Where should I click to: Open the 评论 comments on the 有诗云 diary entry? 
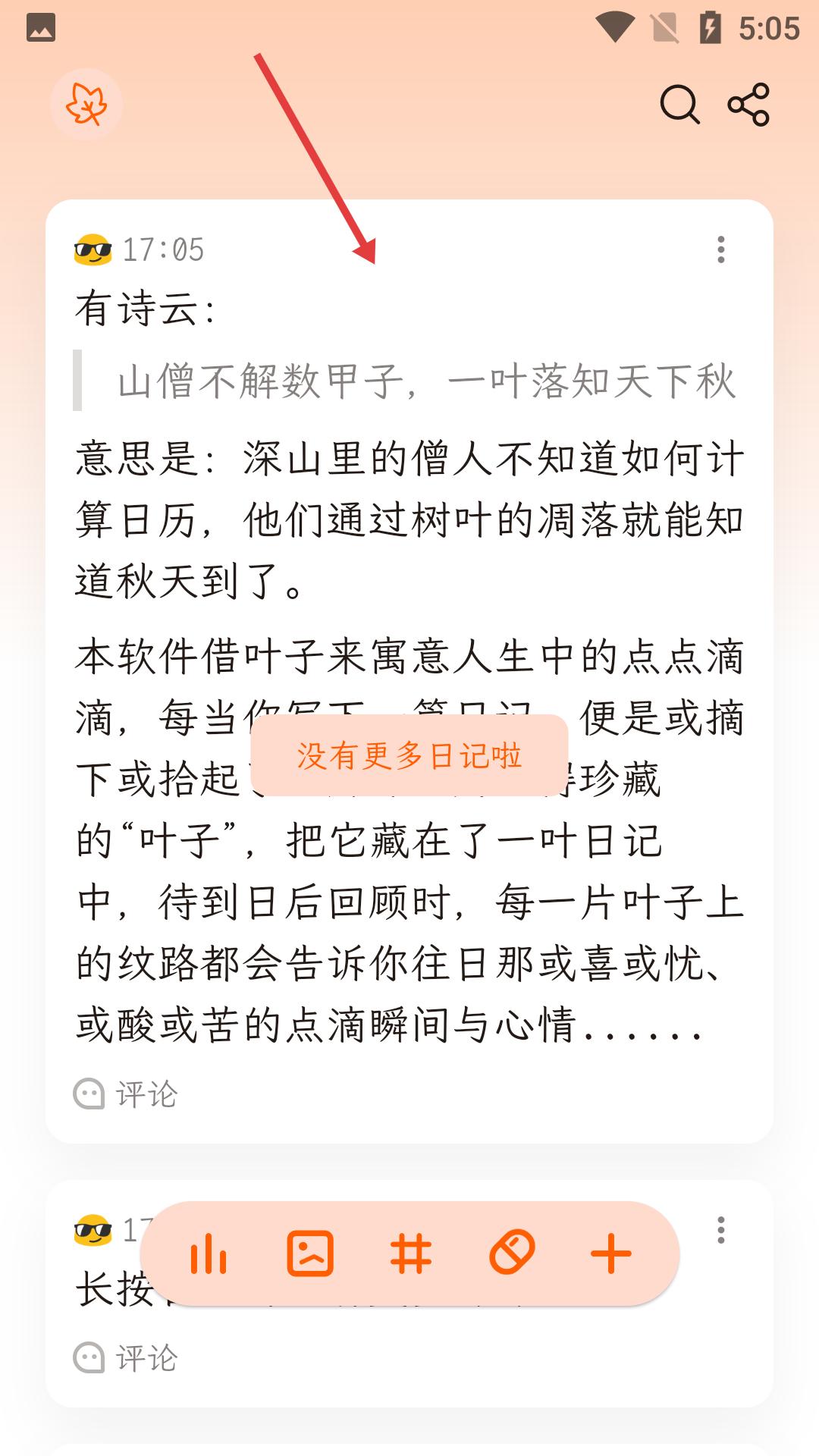point(126,1094)
